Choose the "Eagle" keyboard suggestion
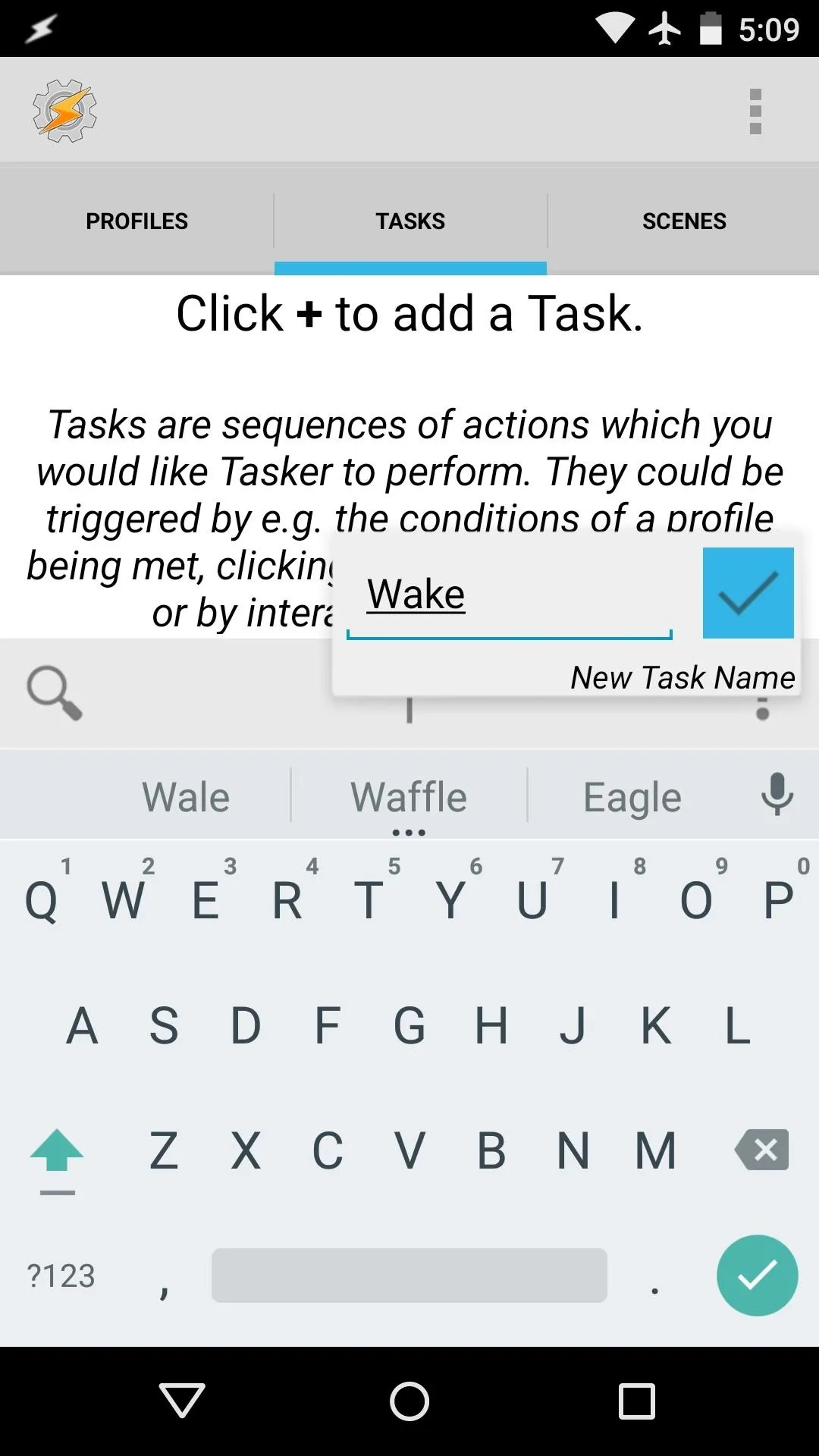The height and width of the screenshot is (1456, 819). pyautogui.click(x=632, y=797)
